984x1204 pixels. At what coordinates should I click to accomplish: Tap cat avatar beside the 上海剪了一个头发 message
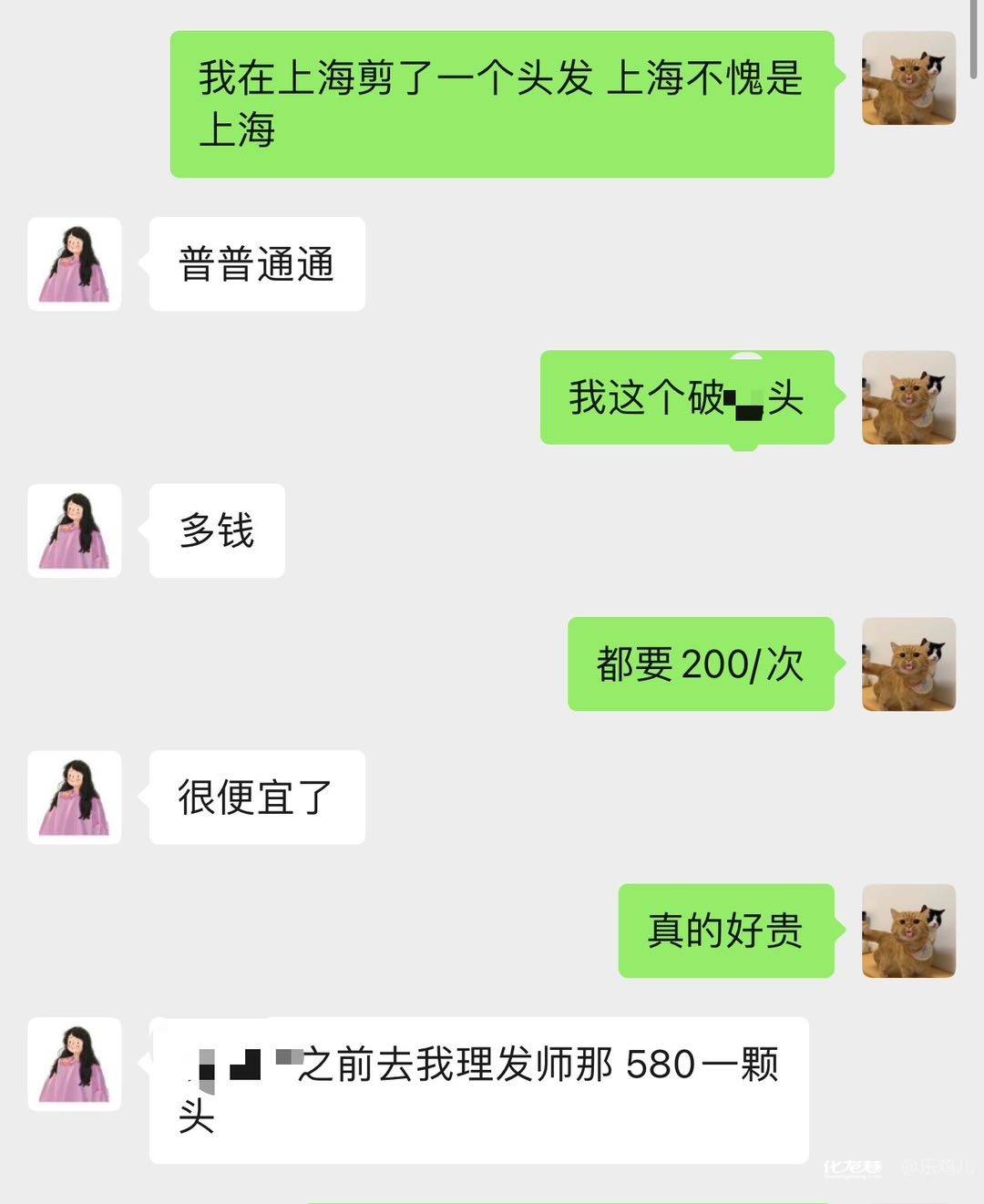[x=908, y=77]
